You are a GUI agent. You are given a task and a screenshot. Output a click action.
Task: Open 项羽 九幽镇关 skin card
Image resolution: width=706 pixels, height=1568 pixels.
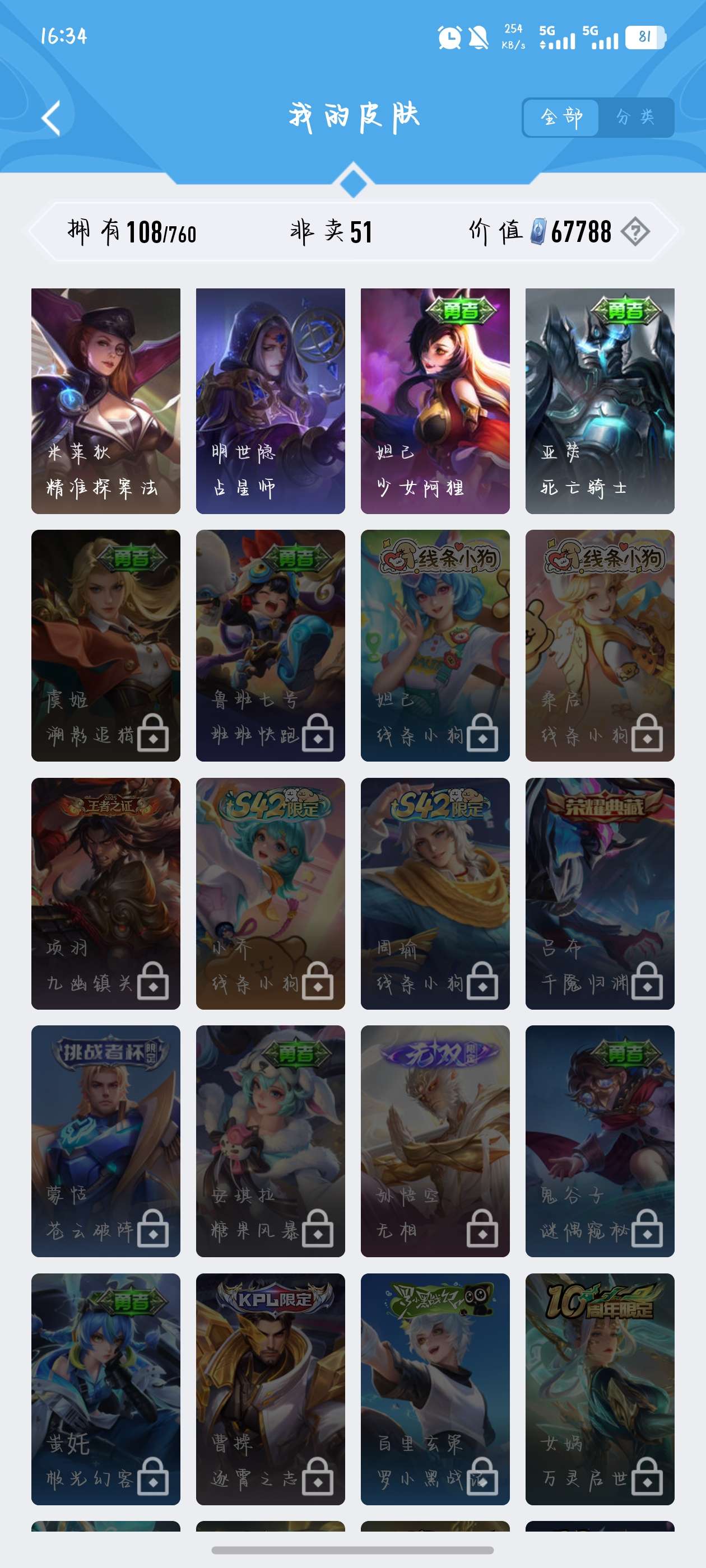pyautogui.click(x=106, y=893)
